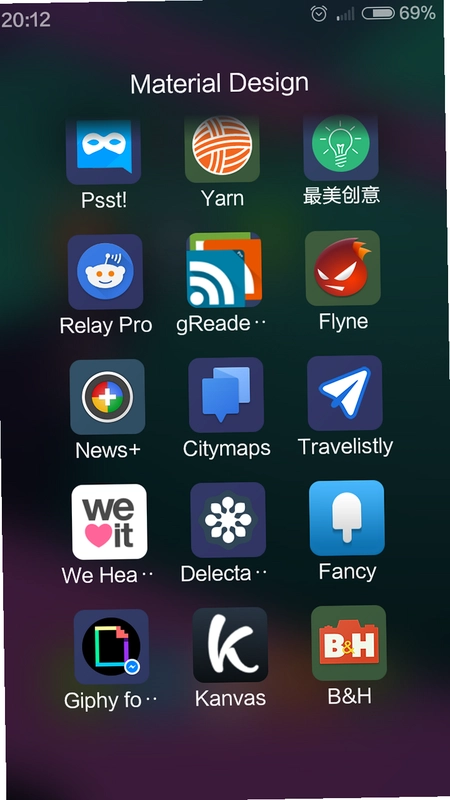The image size is (450, 800).
Task: Rename the Material Design folder title
Action: pos(219,84)
